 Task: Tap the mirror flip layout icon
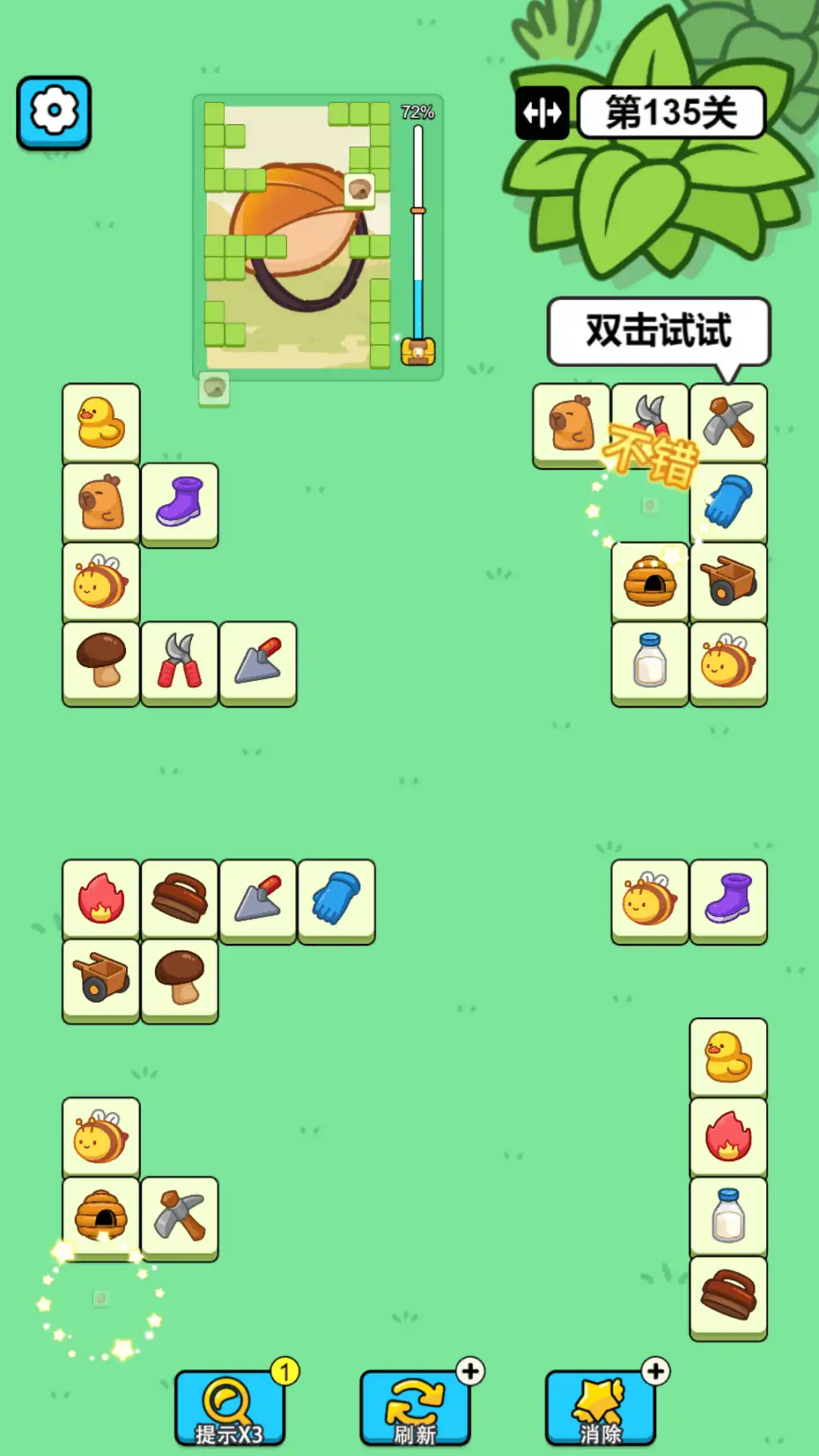click(x=541, y=114)
